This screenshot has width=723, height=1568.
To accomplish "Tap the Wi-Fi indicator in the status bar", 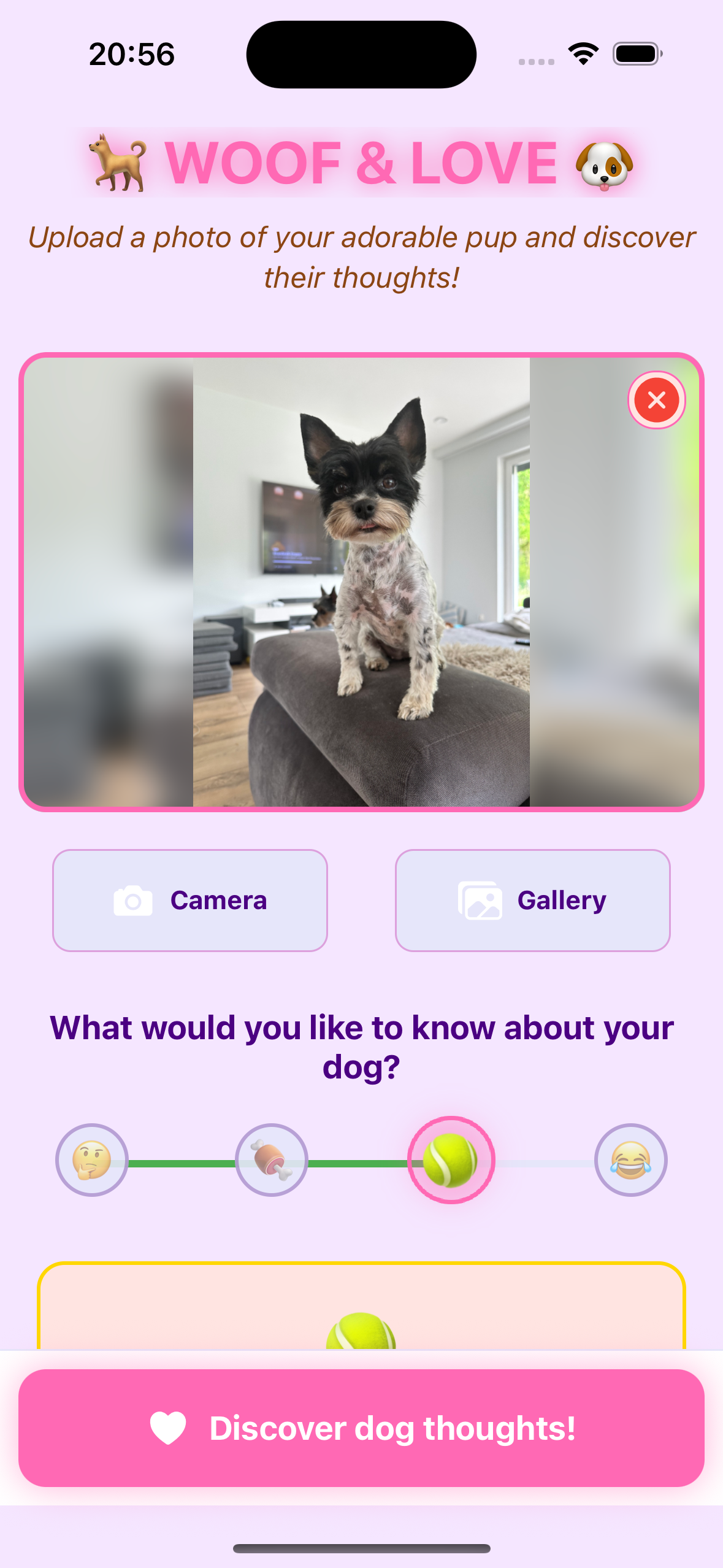I will [583, 53].
